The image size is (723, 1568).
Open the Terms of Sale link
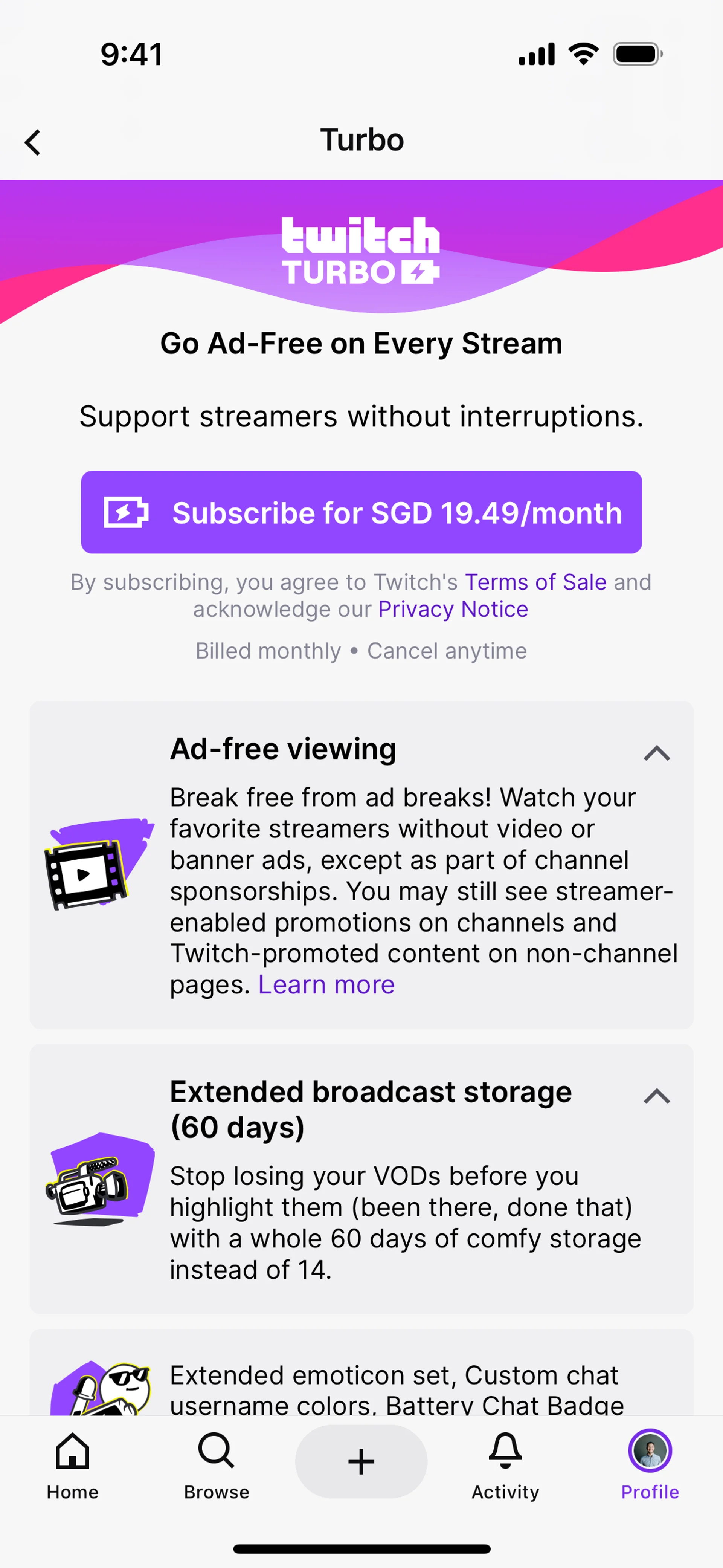(535, 582)
